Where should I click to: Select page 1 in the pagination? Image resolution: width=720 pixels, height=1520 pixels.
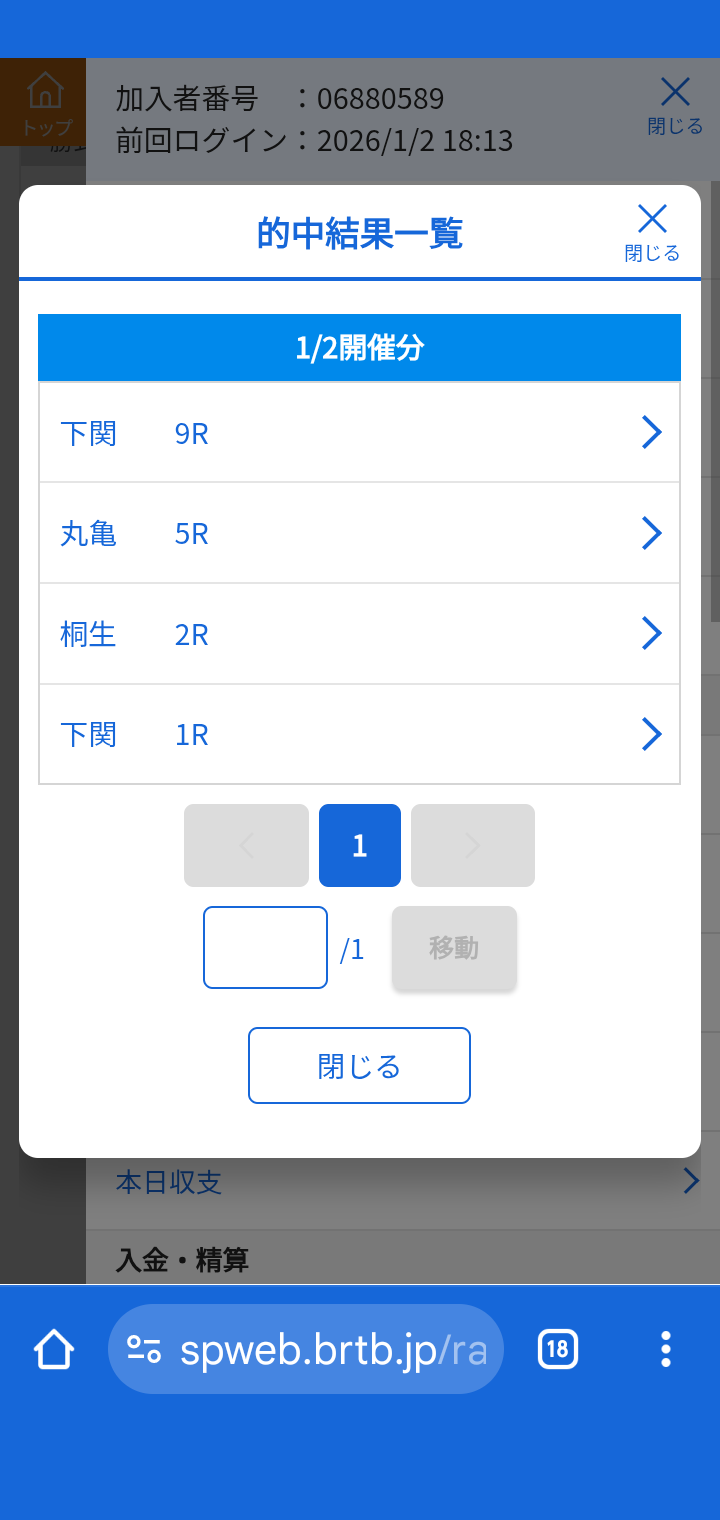coord(360,846)
